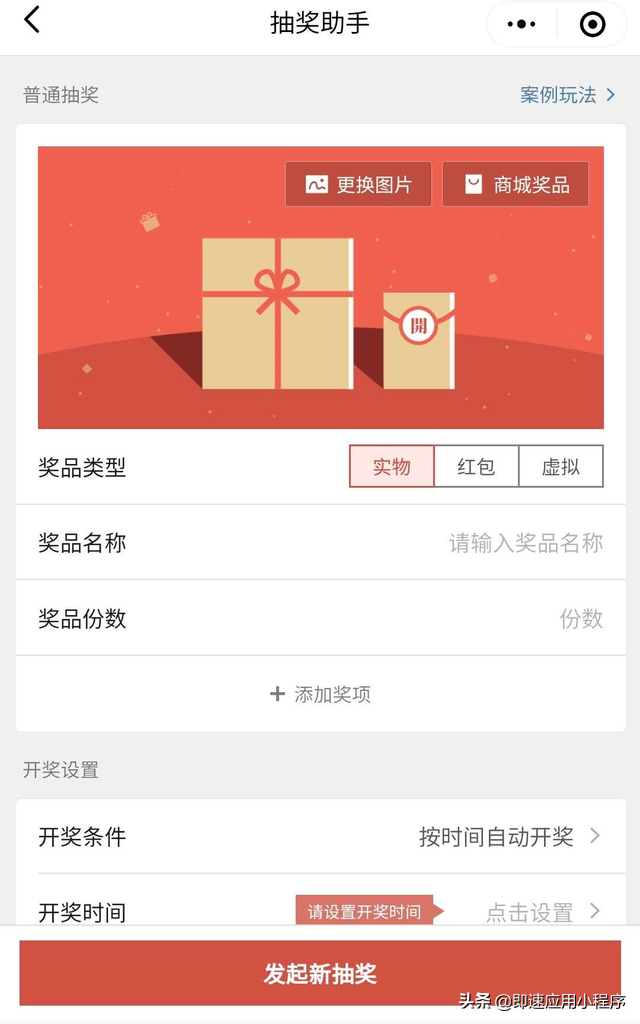Screen dimensions: 640x1024
Task: Open 商城奖品 store prizes
Action: point(515,184)
